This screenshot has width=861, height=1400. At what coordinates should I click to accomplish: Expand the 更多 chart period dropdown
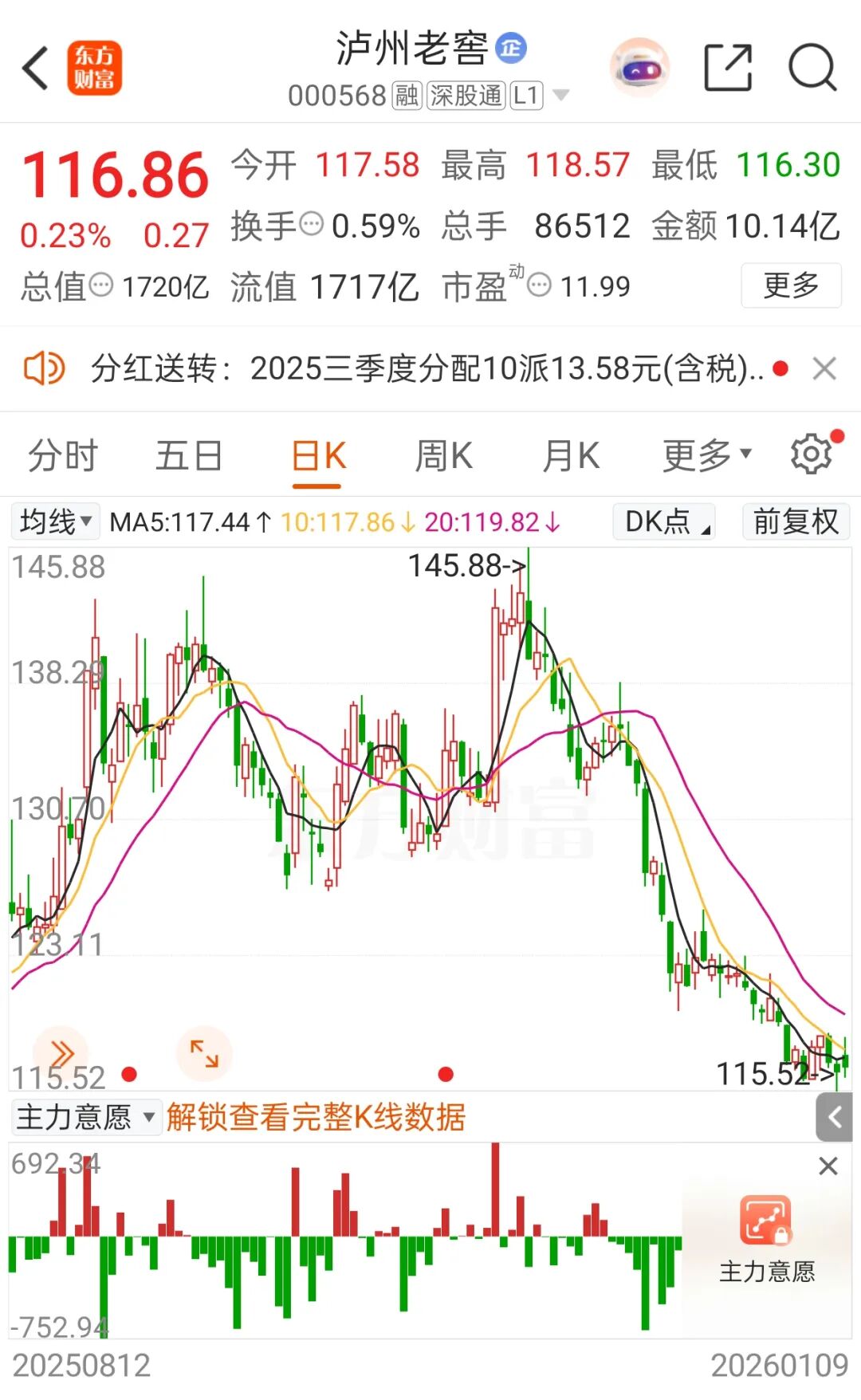(706, 457)
